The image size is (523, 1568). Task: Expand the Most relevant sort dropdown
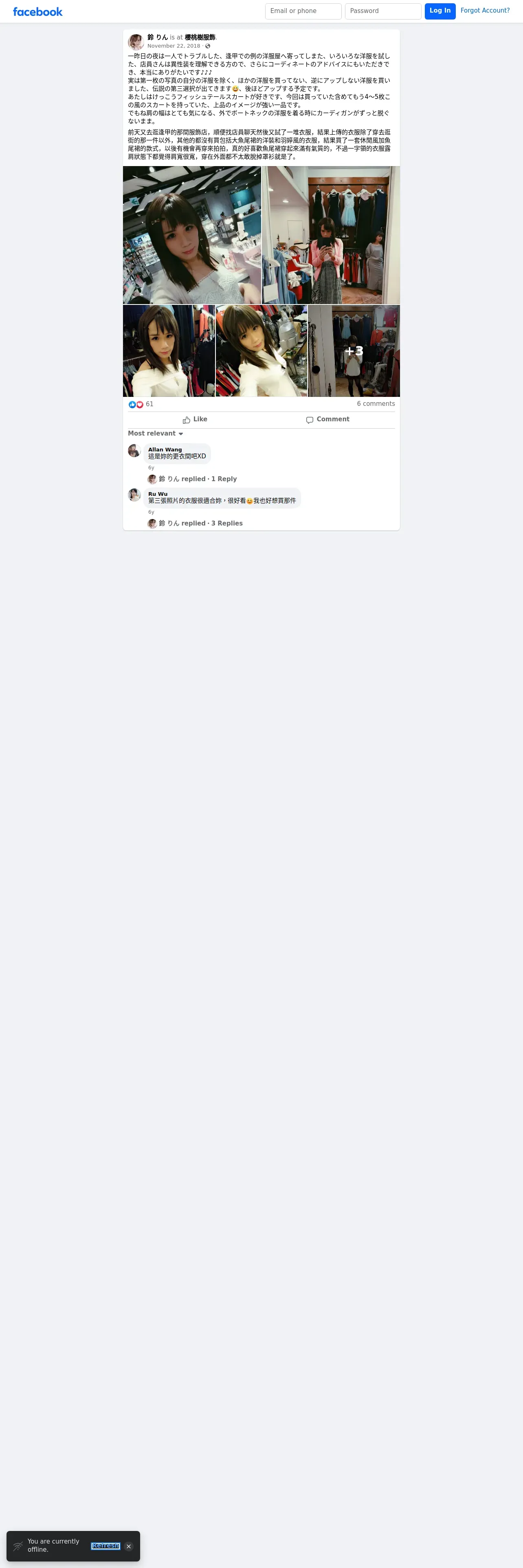[155, 434]
